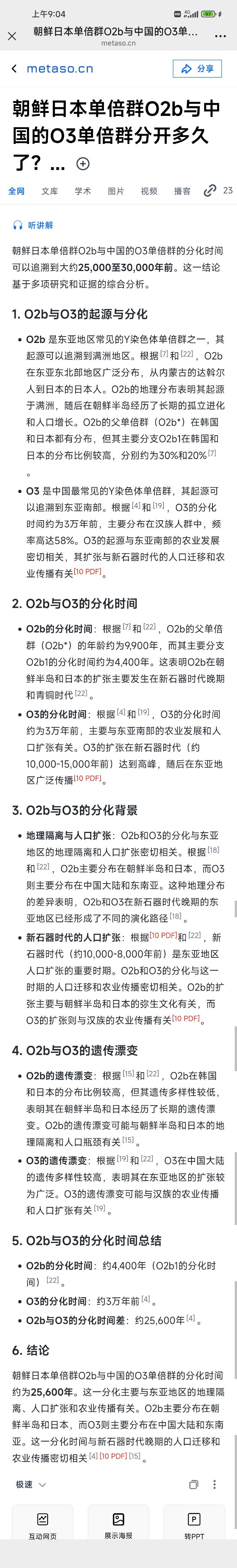The height and width of the screenshot is (1568, 237).
Task: Go back using the metaso.cn back arrow
Action: pyautogui.click(x=14, y=69)
